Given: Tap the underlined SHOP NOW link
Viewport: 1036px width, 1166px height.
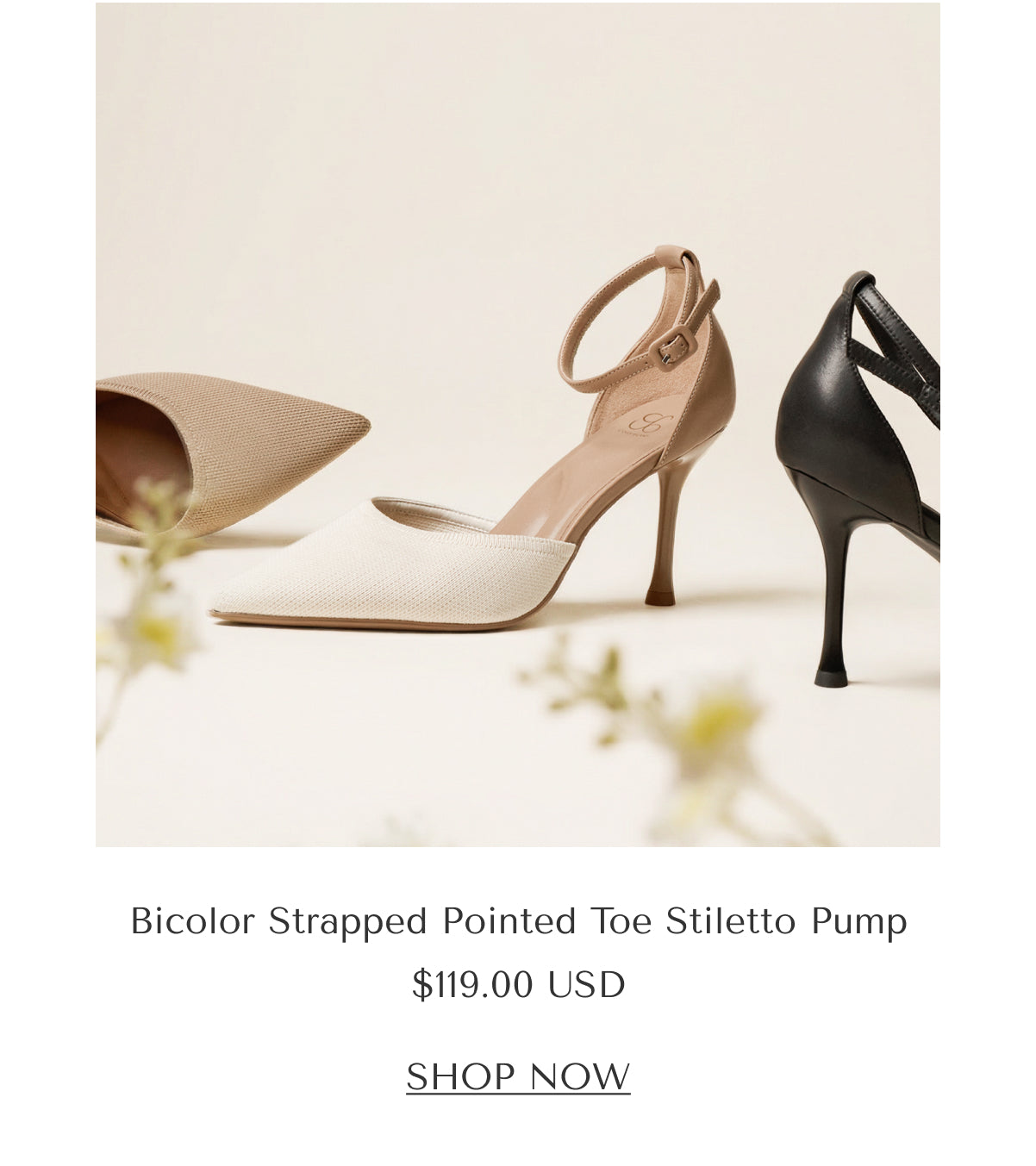Looking at the screenshot, I should coord(518,1077).
